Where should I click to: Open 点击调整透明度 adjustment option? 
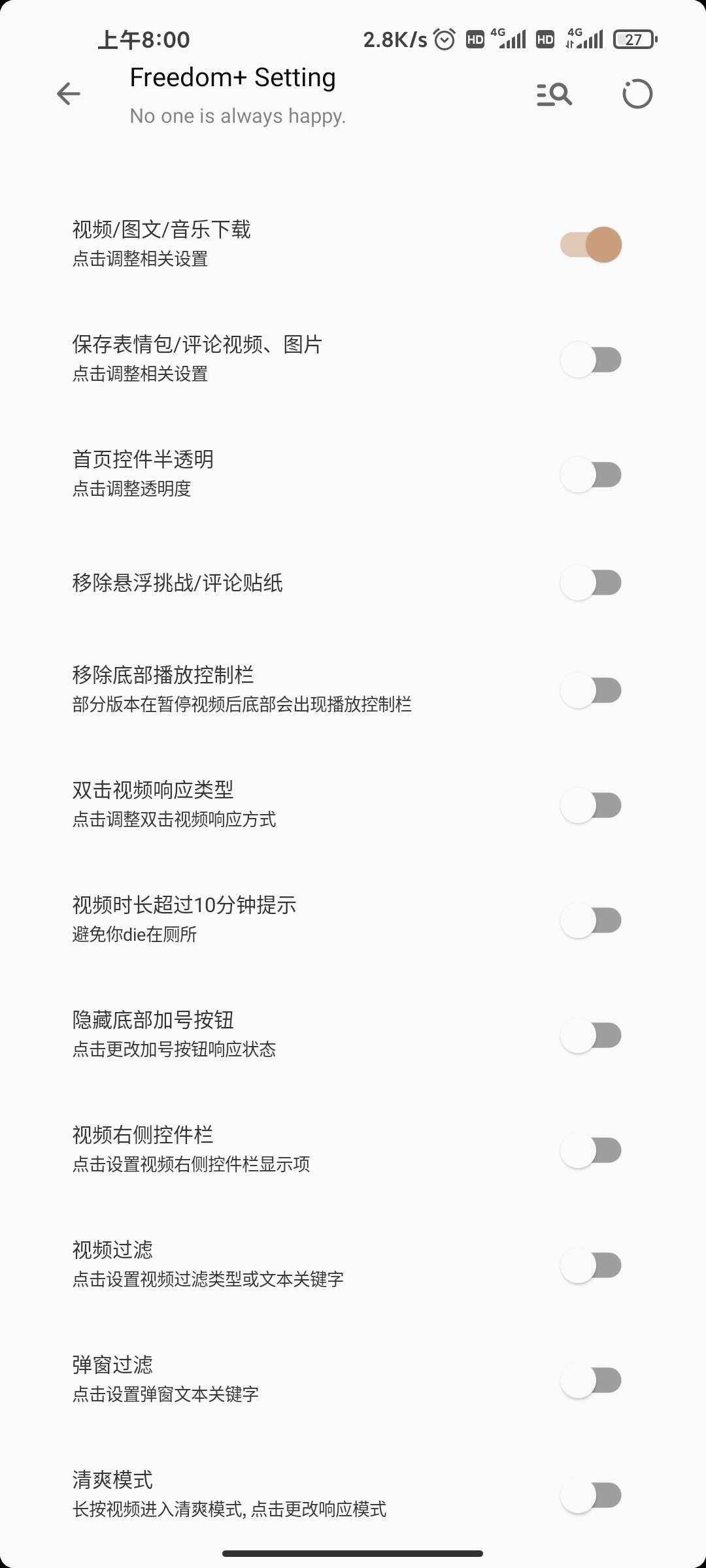(x=137, y=489)
